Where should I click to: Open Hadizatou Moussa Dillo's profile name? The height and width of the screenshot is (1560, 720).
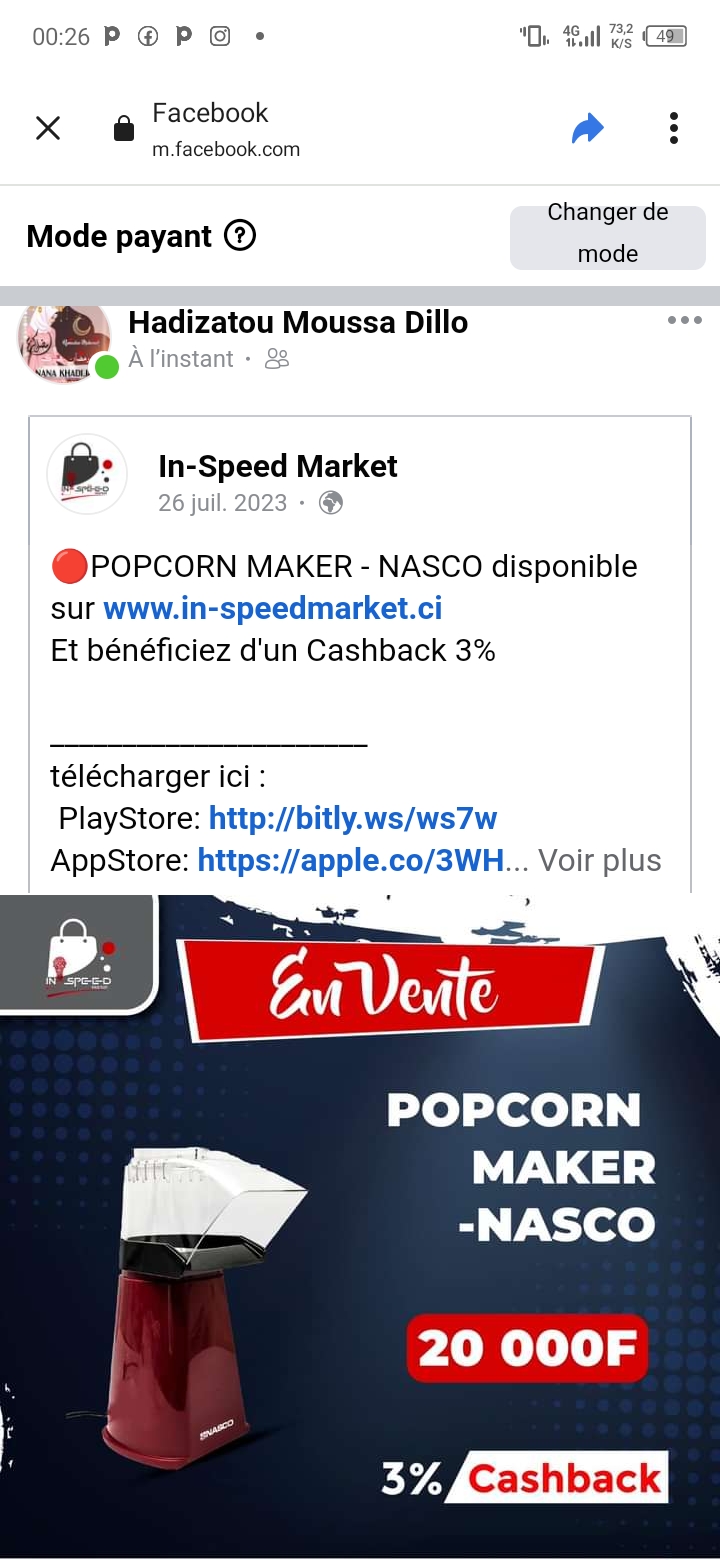298,322
